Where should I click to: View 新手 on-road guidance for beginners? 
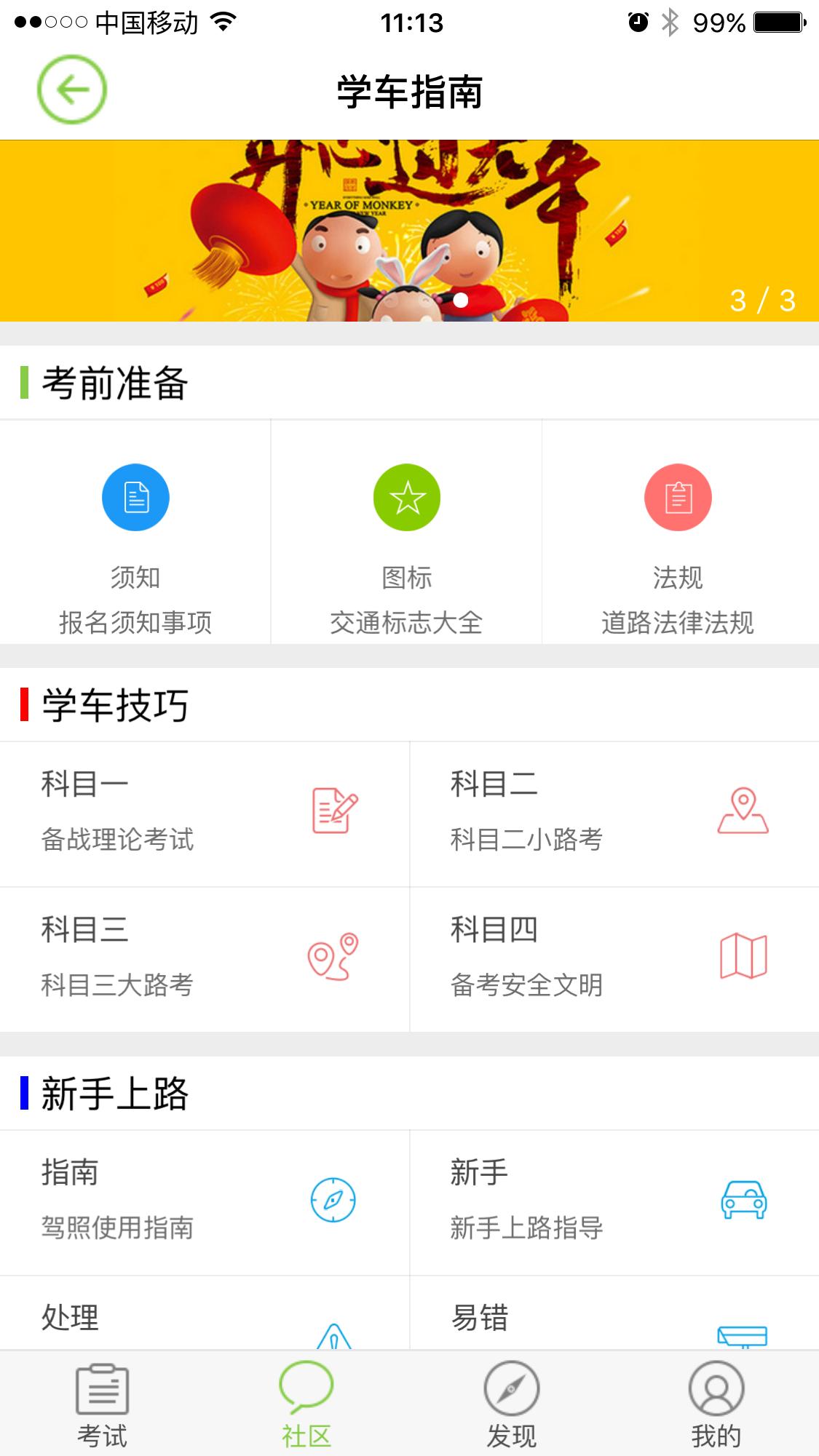(x=614, y=1202)
